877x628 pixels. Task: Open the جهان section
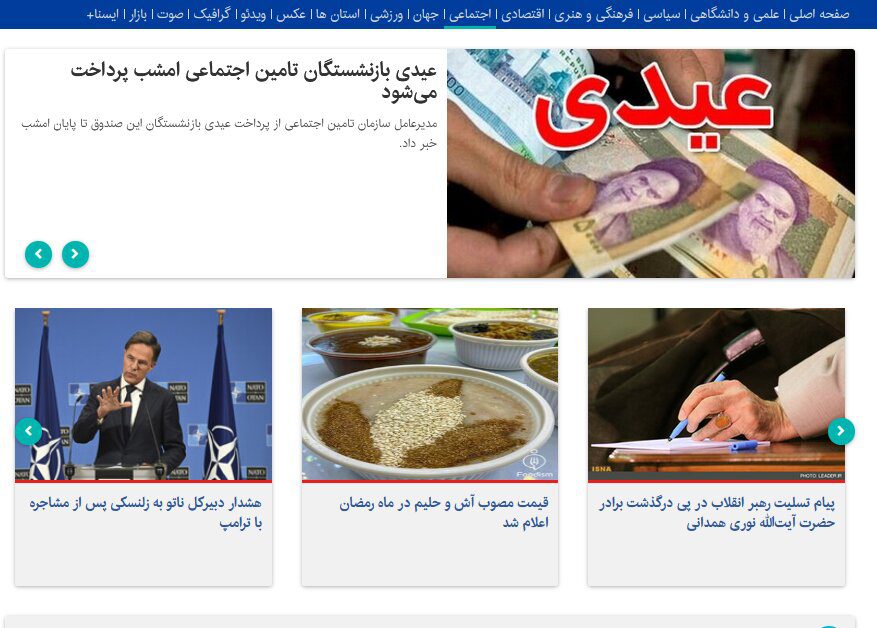coord(426,14)
